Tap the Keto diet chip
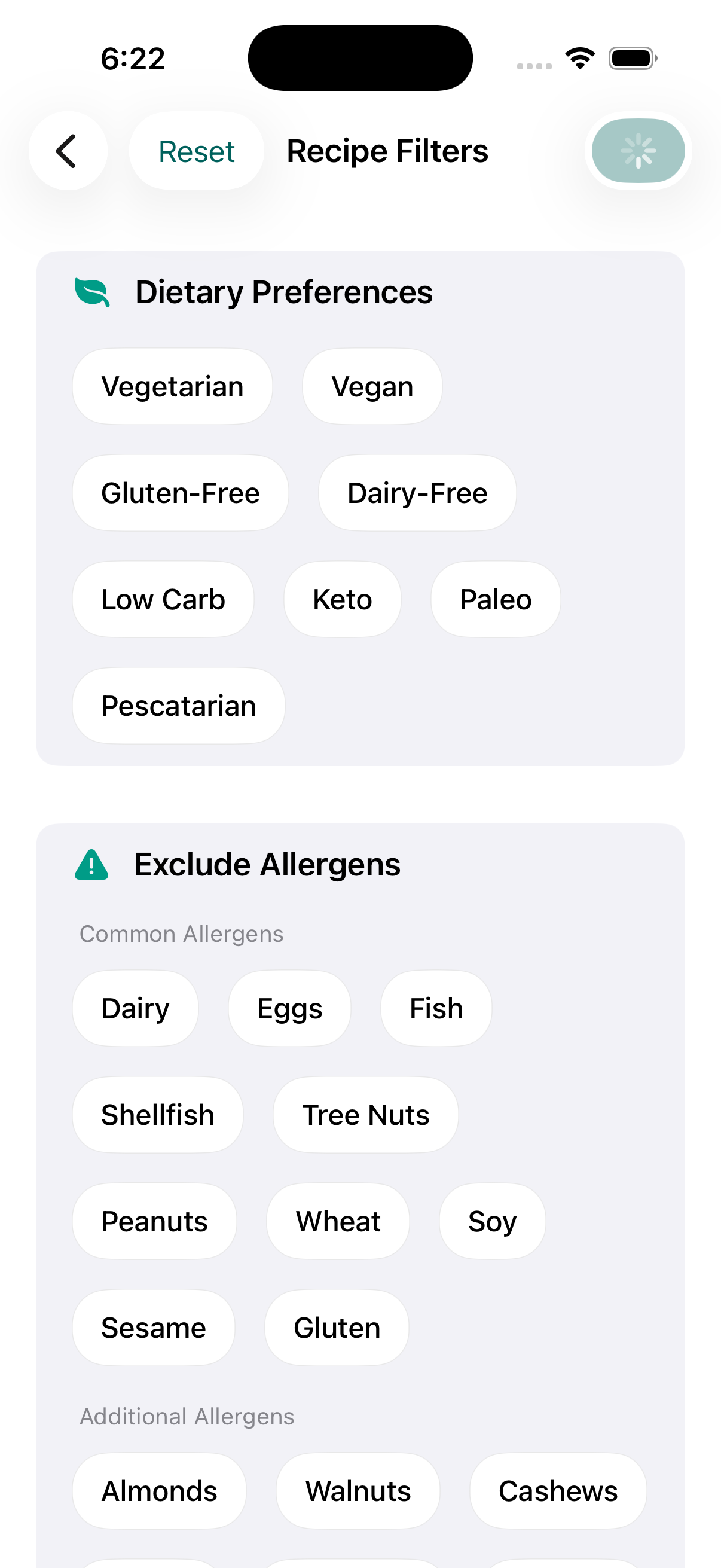Screen dimensions: 721x1568 [x=342, y=600]
